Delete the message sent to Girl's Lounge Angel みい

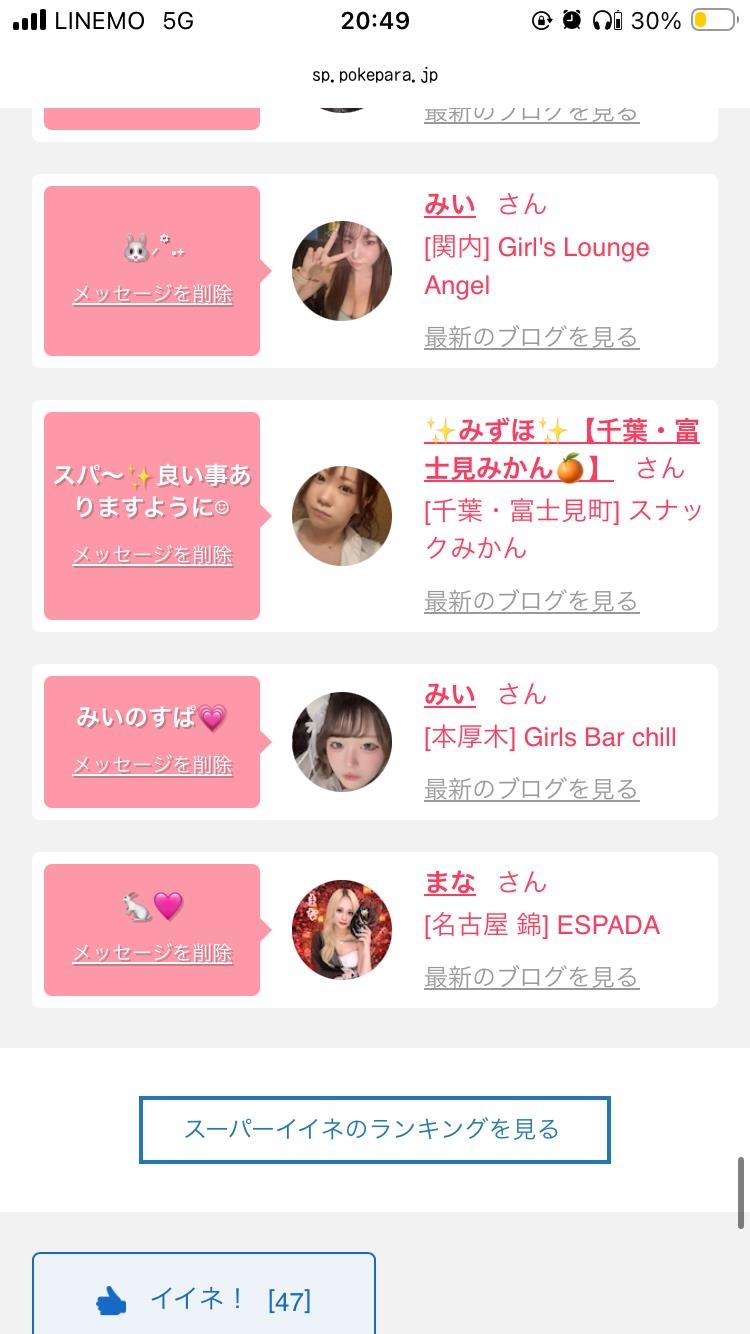pyautogui.click(x=152, y=295)
